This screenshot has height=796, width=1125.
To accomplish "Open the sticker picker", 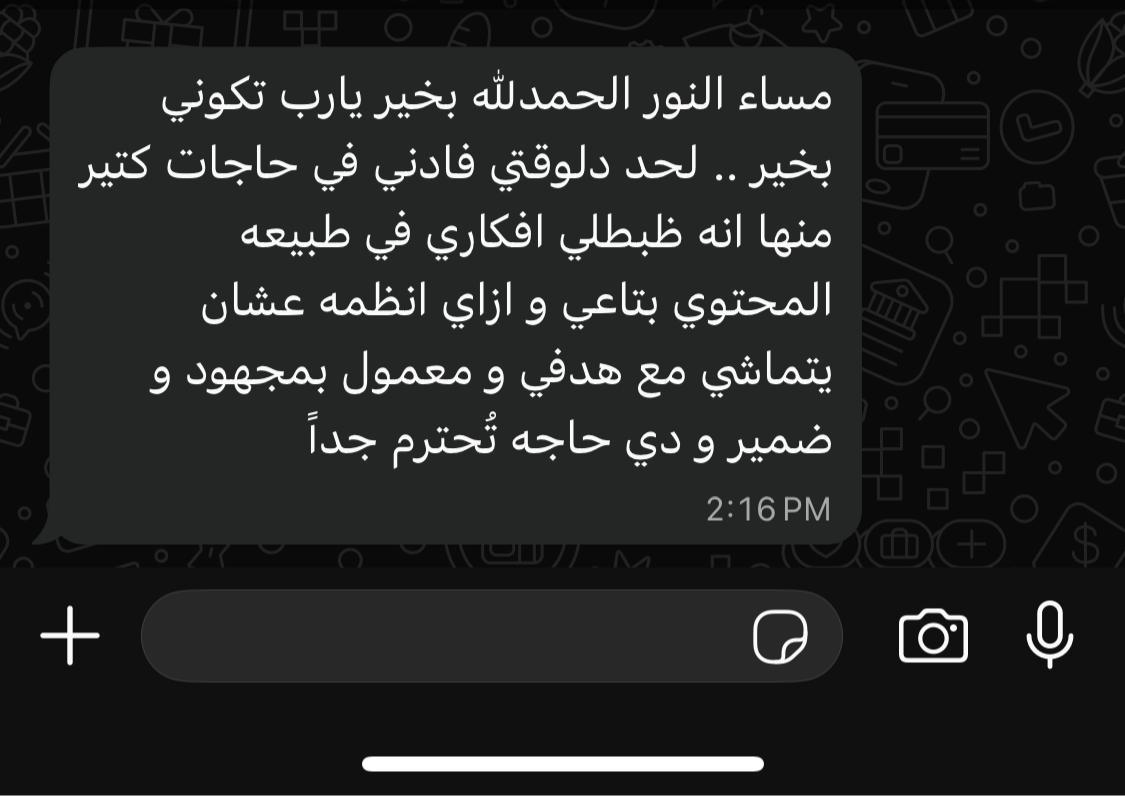I will [780, 636].
